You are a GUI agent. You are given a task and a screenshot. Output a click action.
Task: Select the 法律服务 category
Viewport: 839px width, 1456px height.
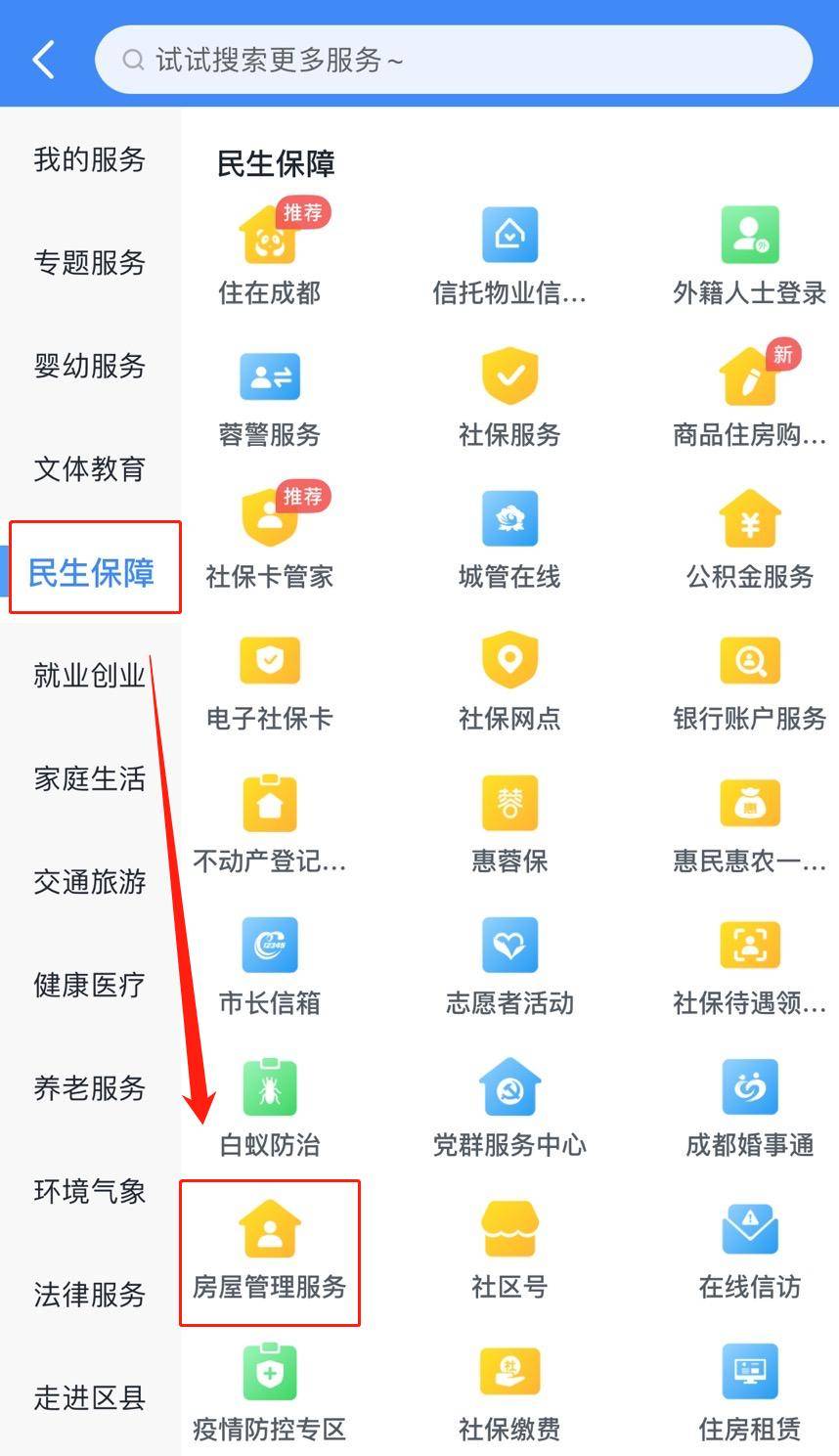[89, 1294]
